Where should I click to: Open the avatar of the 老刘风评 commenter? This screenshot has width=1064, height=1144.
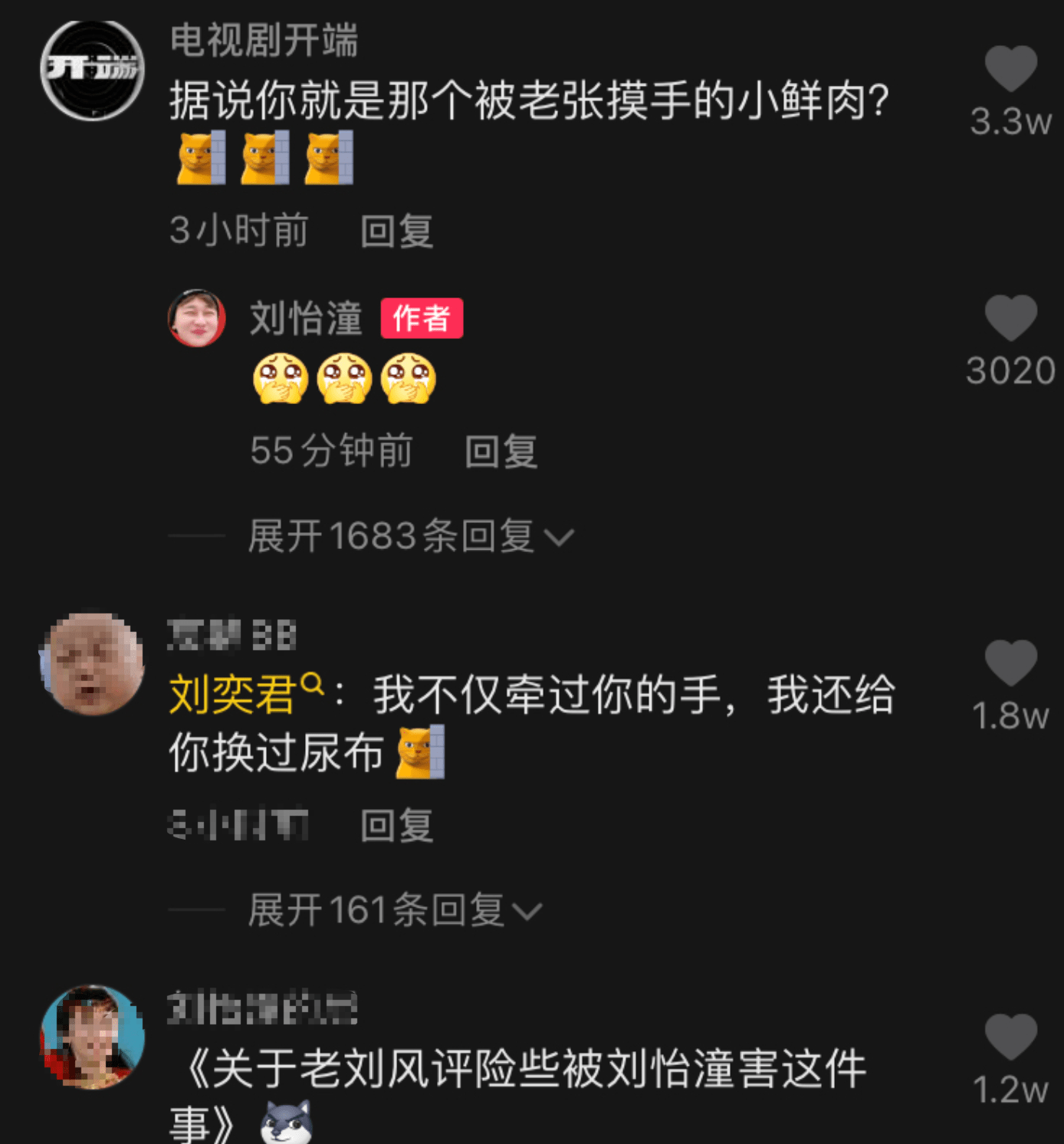92,1037
